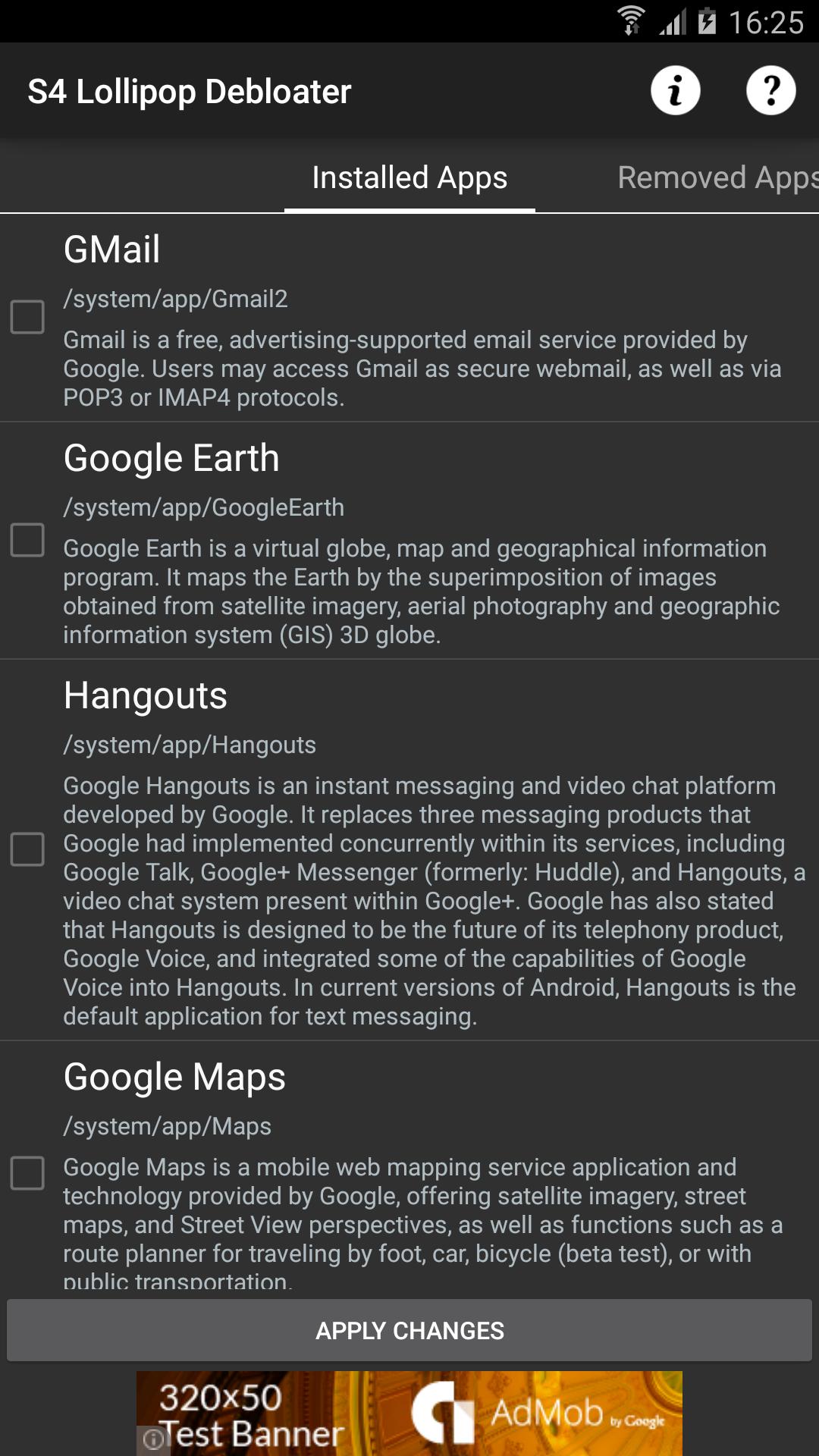The image size is (819, 1456).
Task: Click the /system/app/Hangouts path text
Action: click(x=190, y=745)
